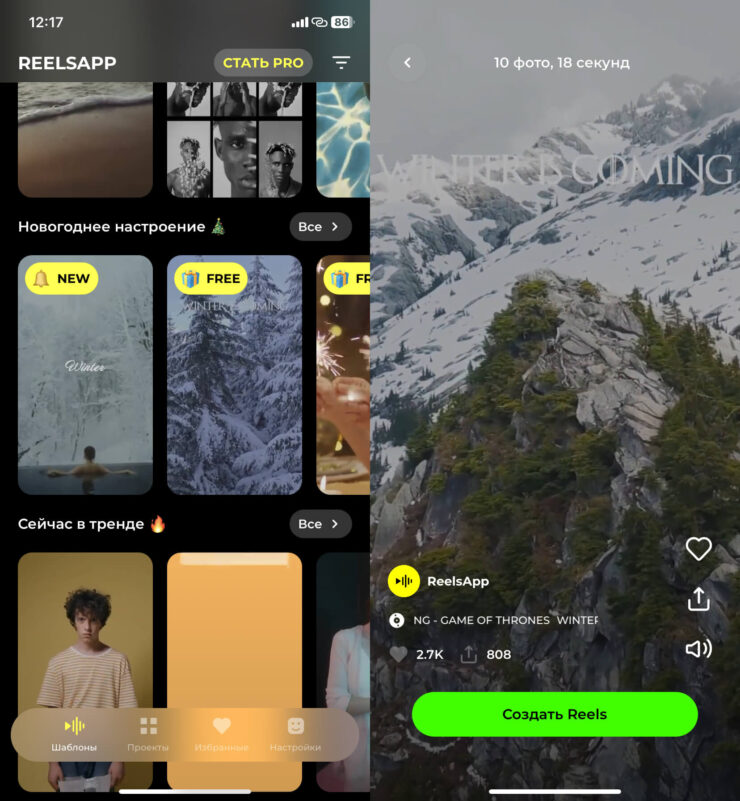Open the black-and-white portraits collage template

coord(234,140)
